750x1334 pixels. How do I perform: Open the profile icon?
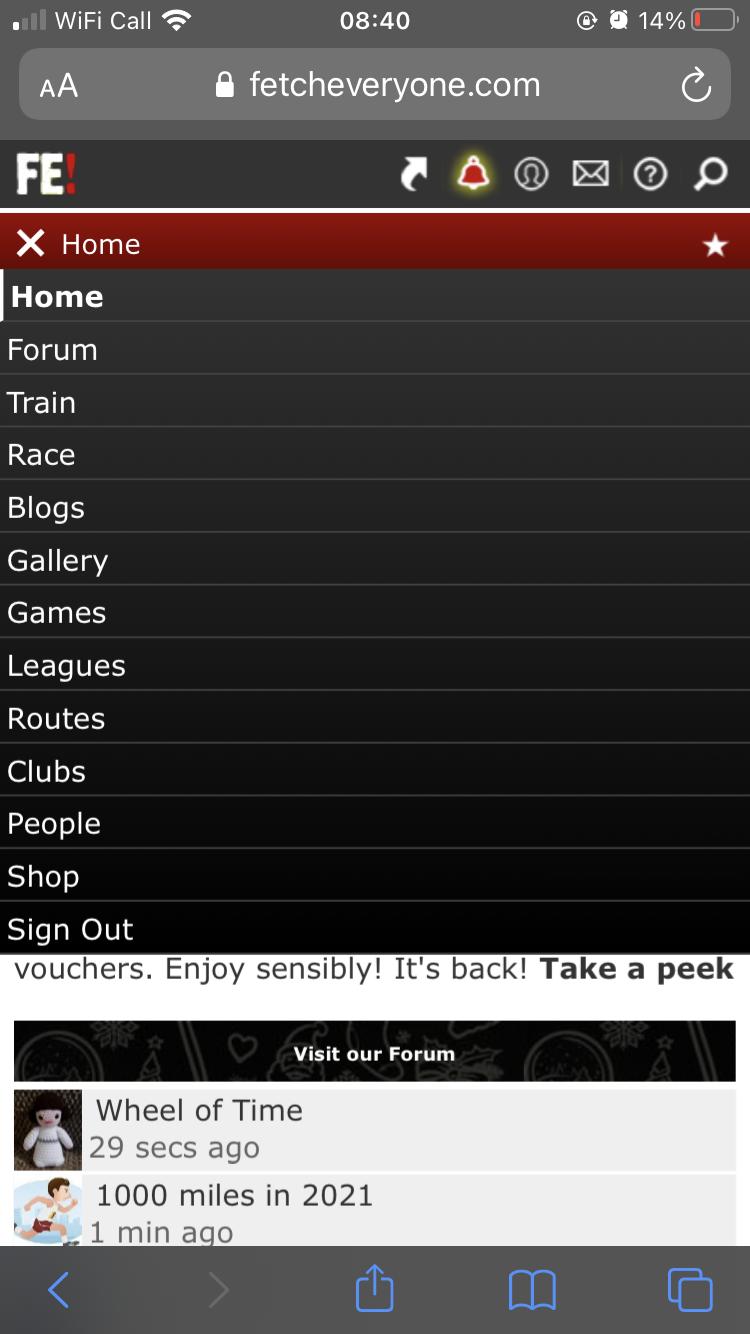tap(531, 175)
